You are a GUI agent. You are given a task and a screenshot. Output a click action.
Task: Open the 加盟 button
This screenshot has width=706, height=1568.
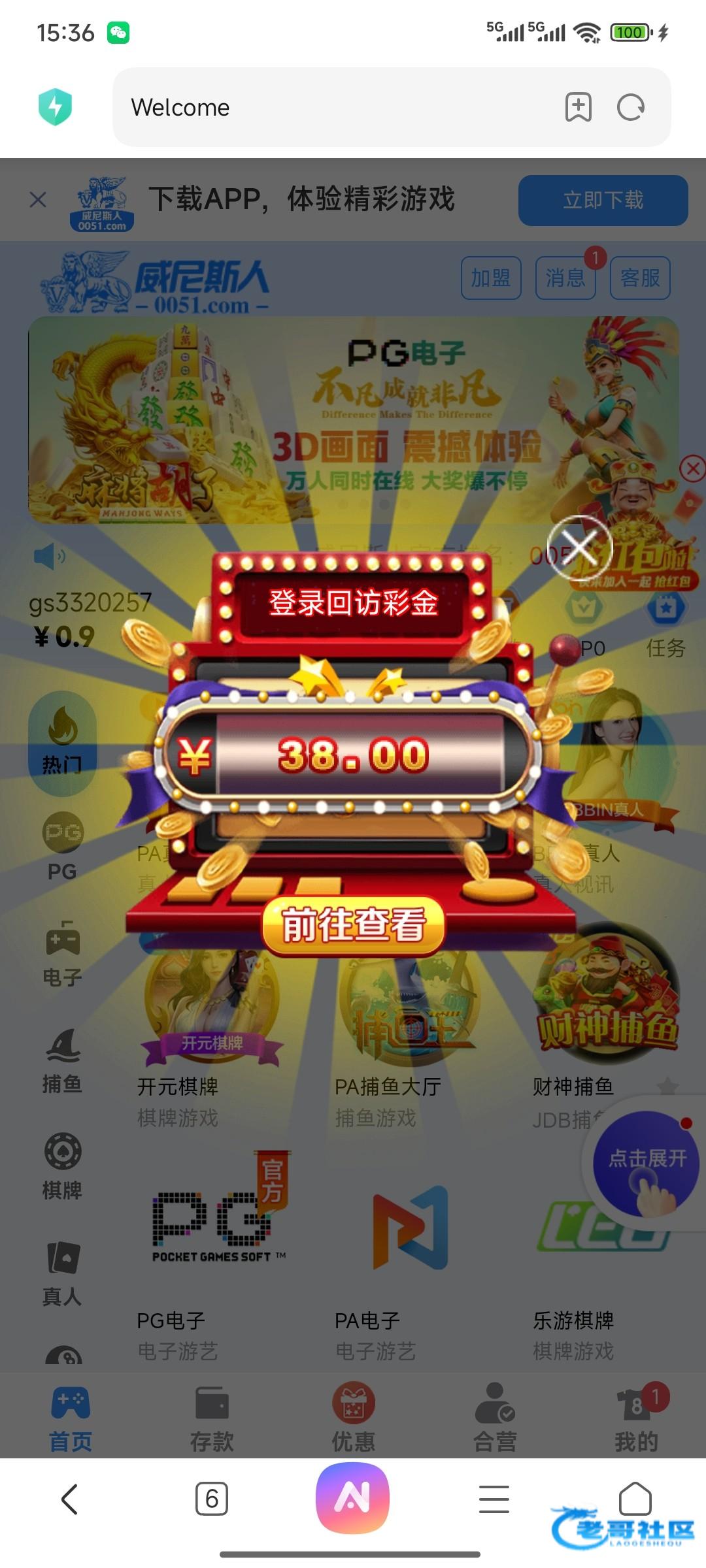click(491, 278)
